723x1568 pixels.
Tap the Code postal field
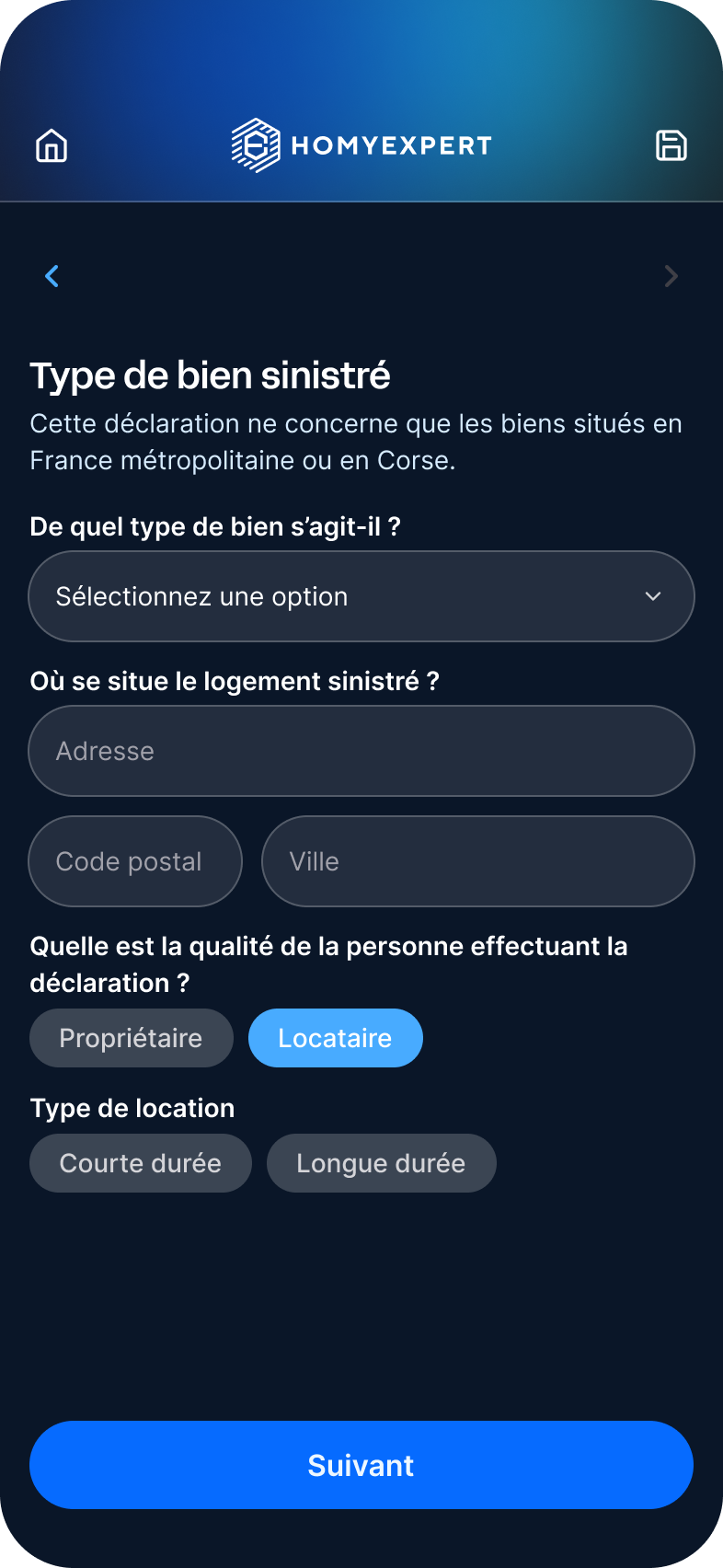point(135,861)
